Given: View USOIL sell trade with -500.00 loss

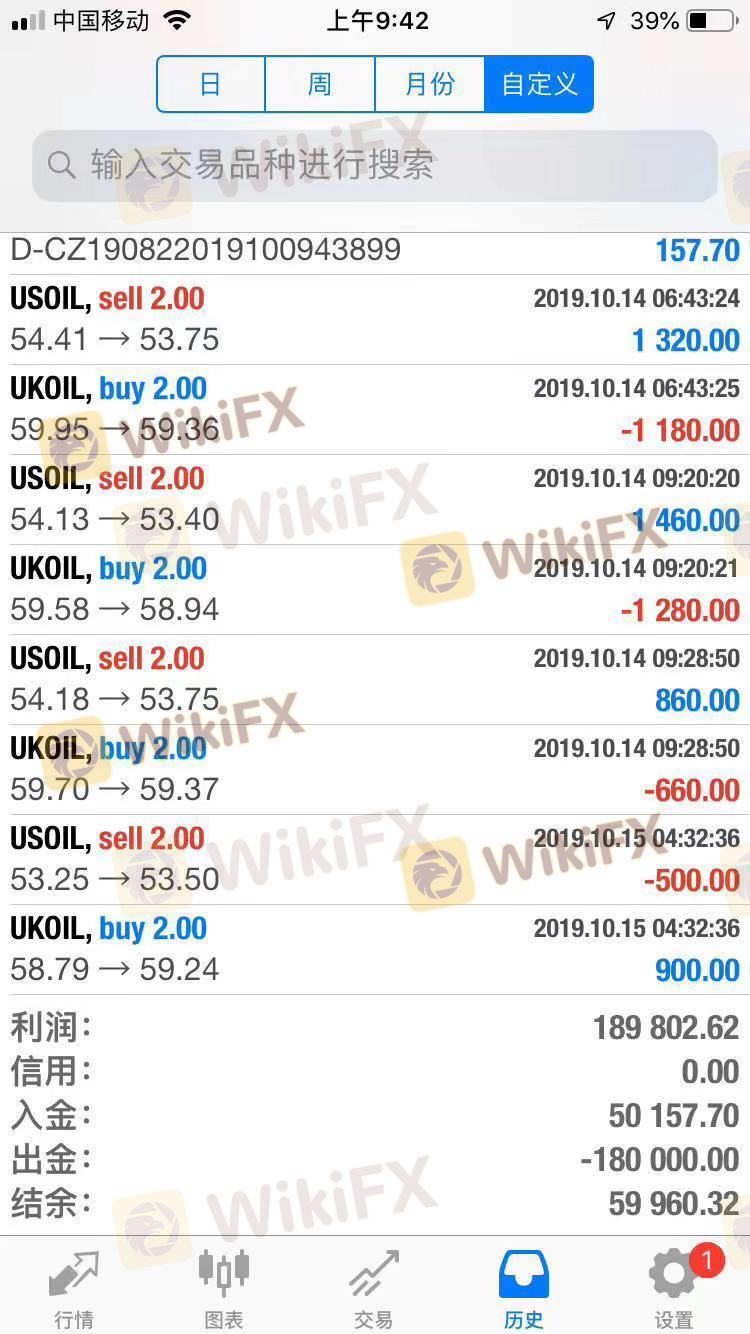Looking at the screenshot, I should 375,860.
